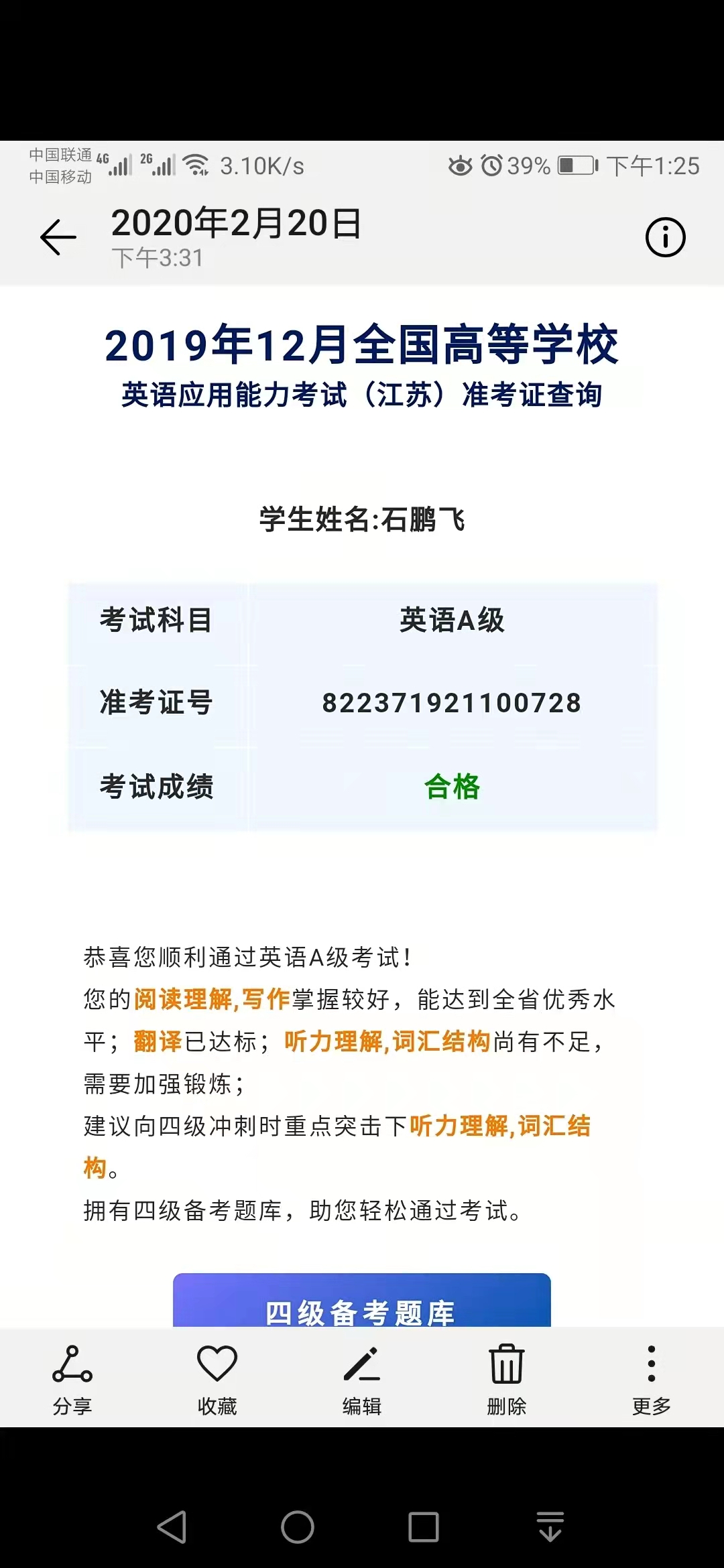The width and height of the screenshot is (724, 1568).
Task: Open the photo details info icon
Action: point(665,237)
